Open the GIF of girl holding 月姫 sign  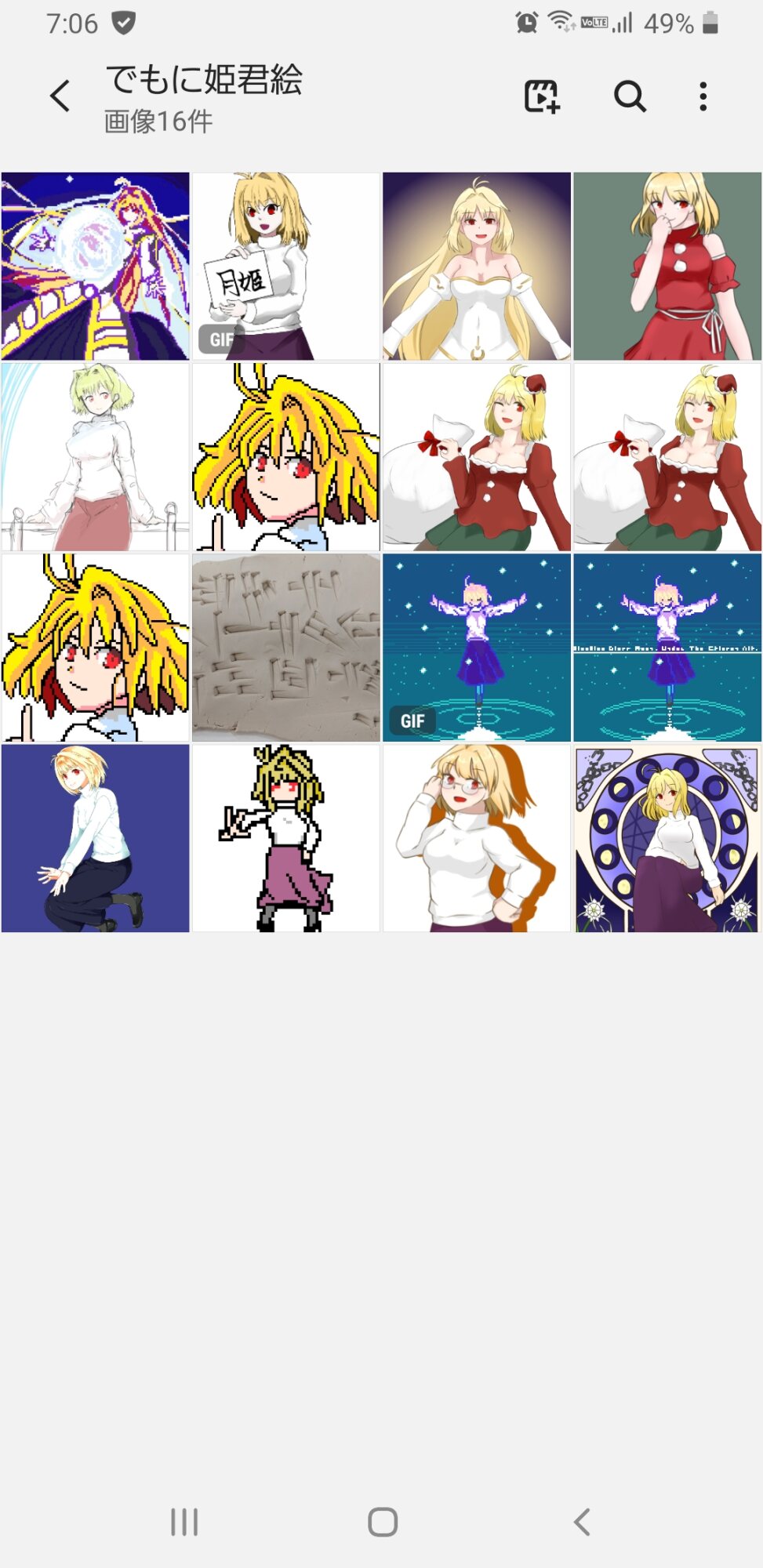coord(285,267)
